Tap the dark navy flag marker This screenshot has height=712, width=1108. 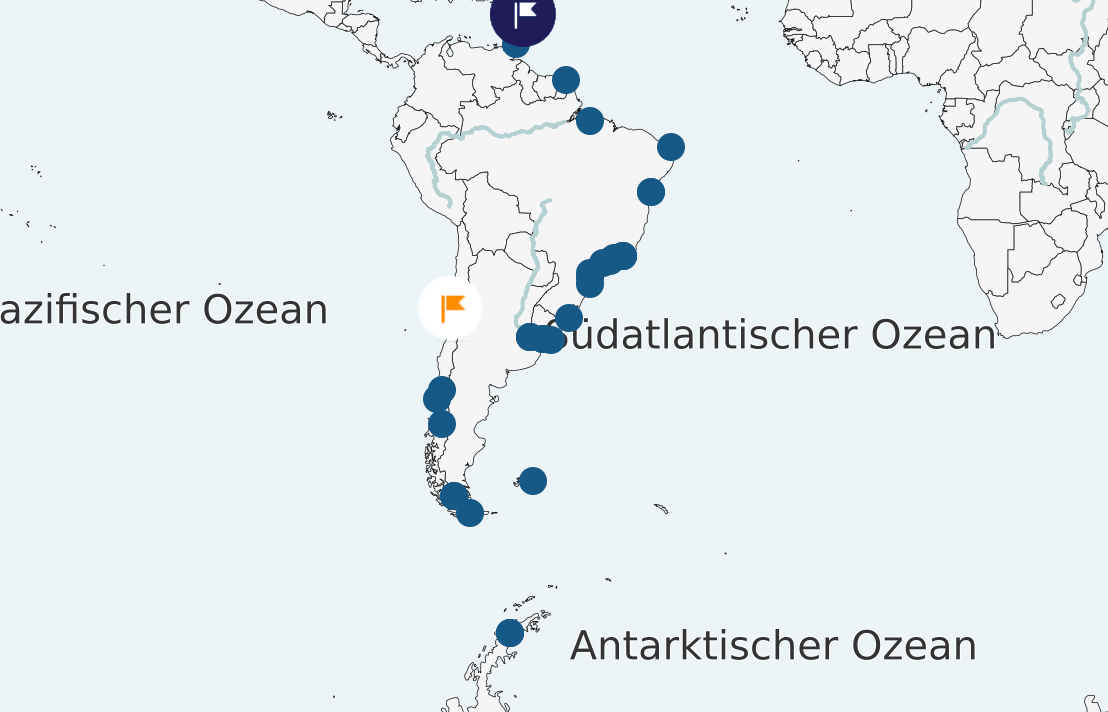tap(523, 16)
